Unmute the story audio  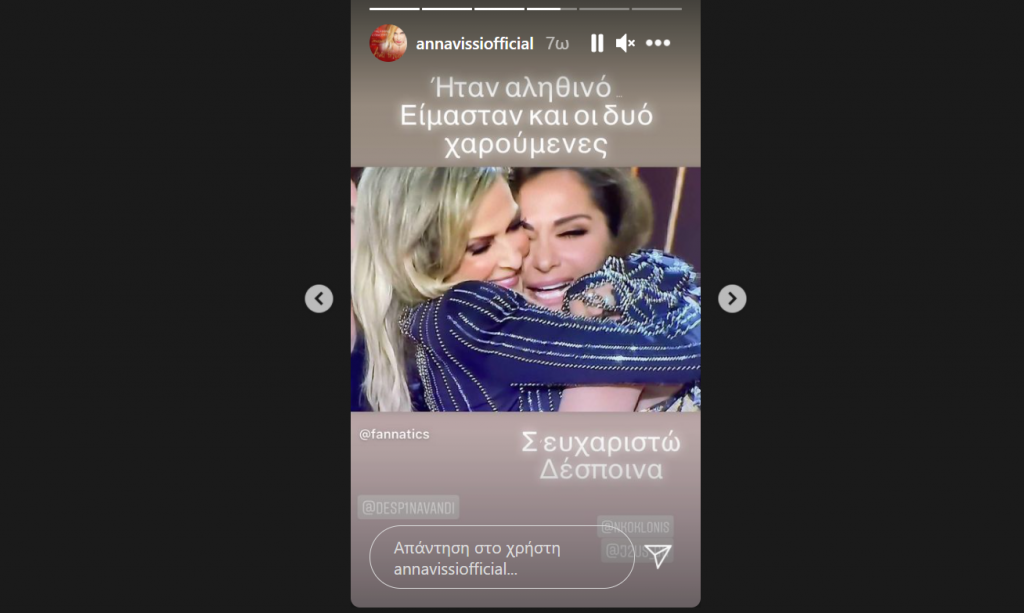click(626, 43)
